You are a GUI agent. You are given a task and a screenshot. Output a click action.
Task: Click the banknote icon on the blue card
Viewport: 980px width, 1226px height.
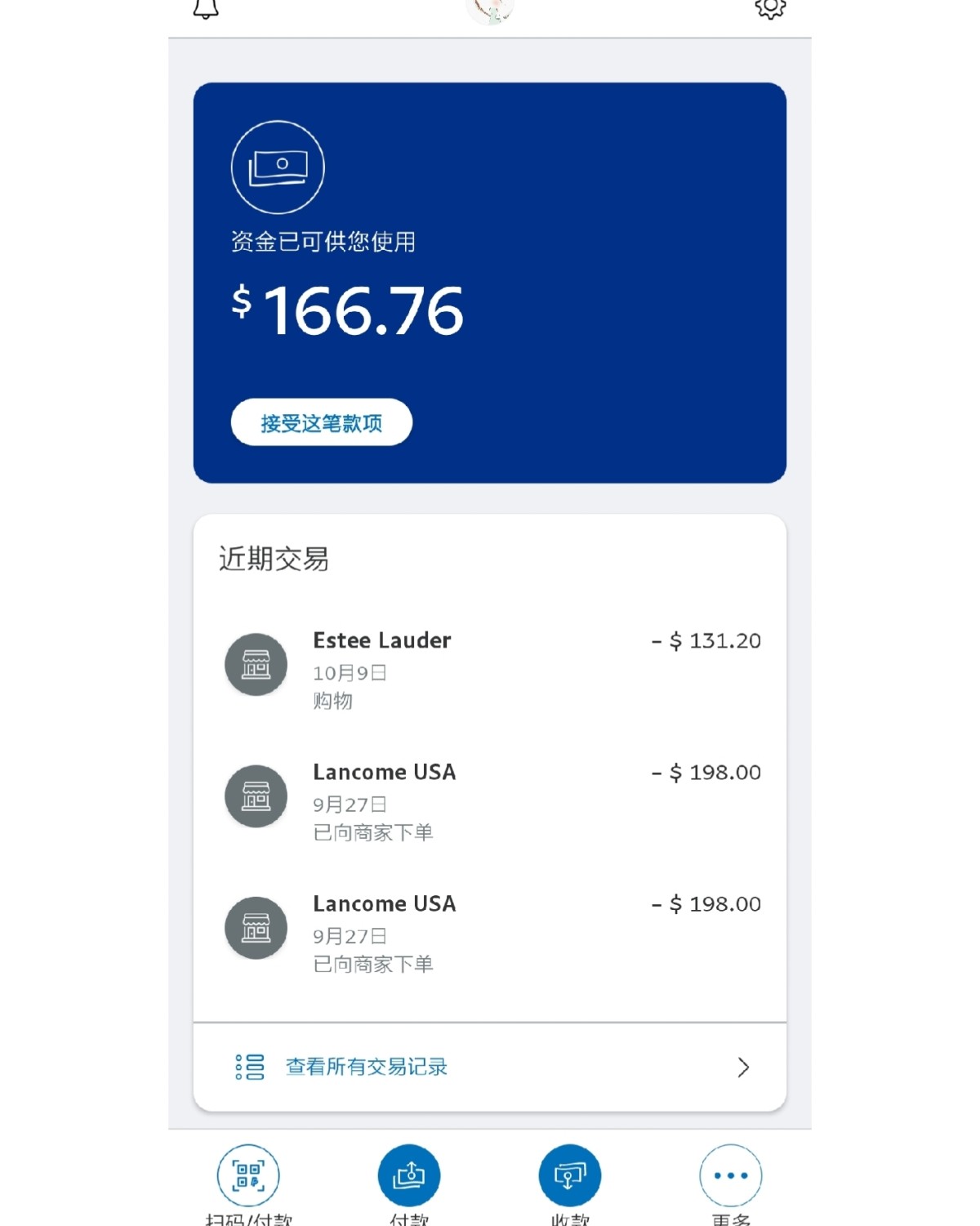(279, 166)
